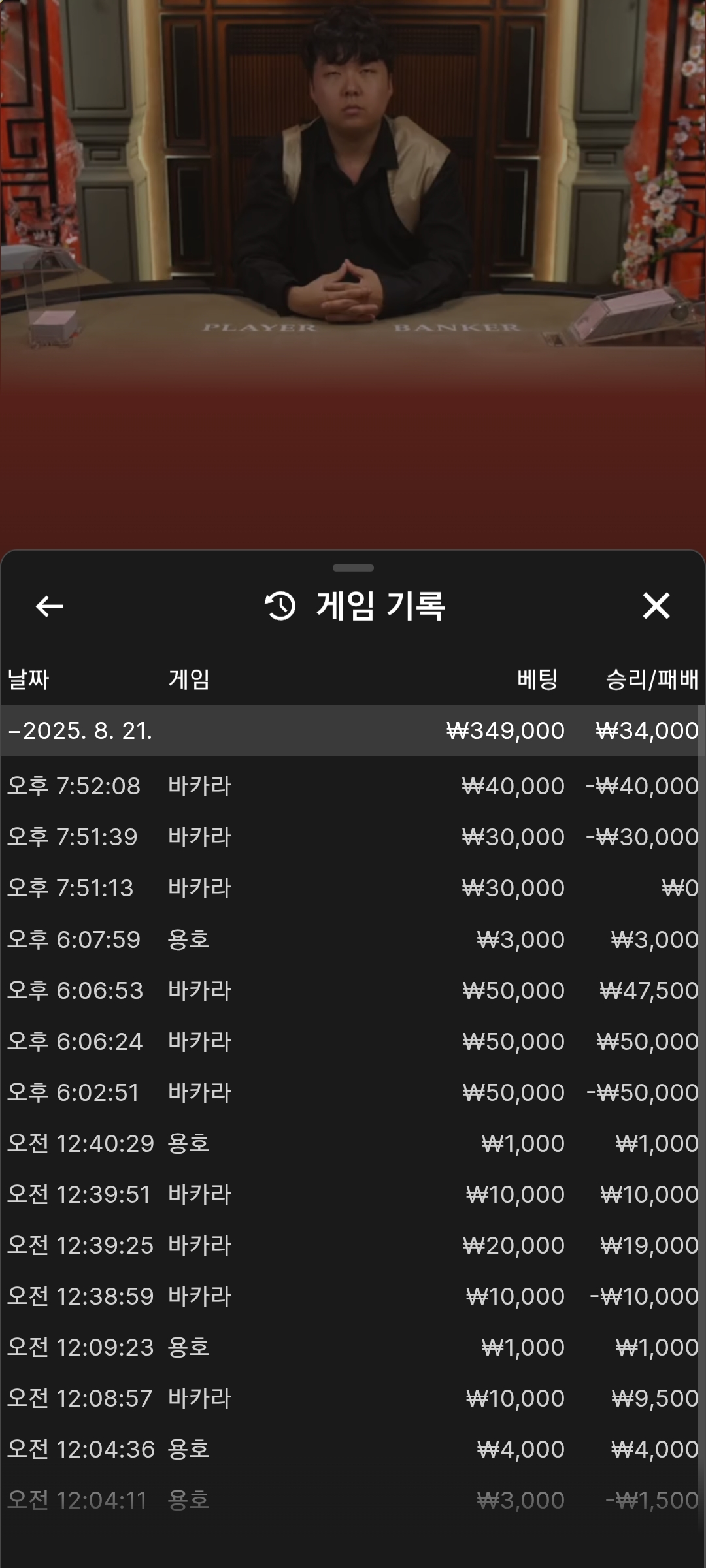Close the game history panel
This screenshot has height=1568, width=706.
[x=656, y=606]
